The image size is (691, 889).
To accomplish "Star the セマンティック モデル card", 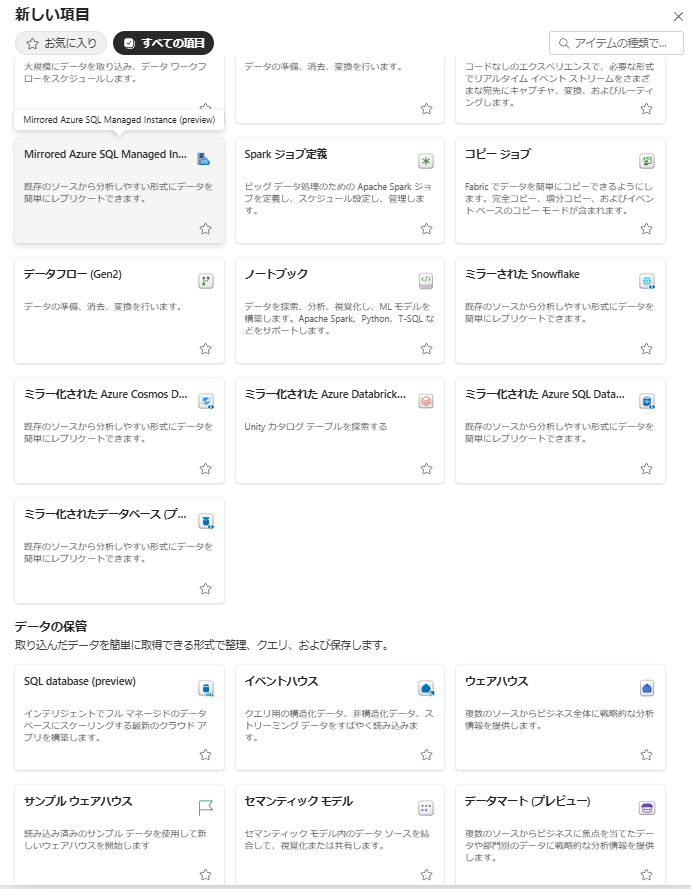I will point(426,874).
